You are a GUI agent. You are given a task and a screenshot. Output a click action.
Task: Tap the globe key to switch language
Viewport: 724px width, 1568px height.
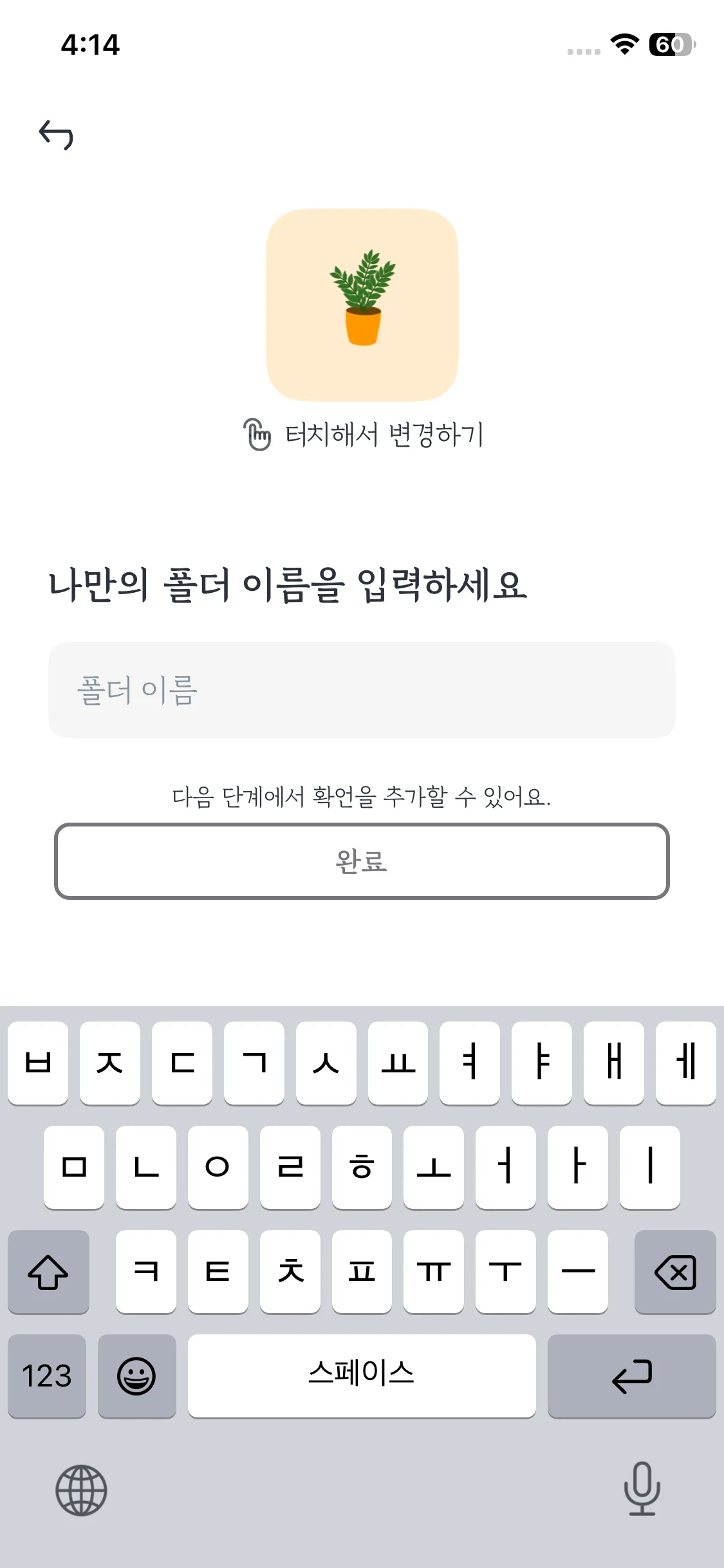[x=81, y=1490]
